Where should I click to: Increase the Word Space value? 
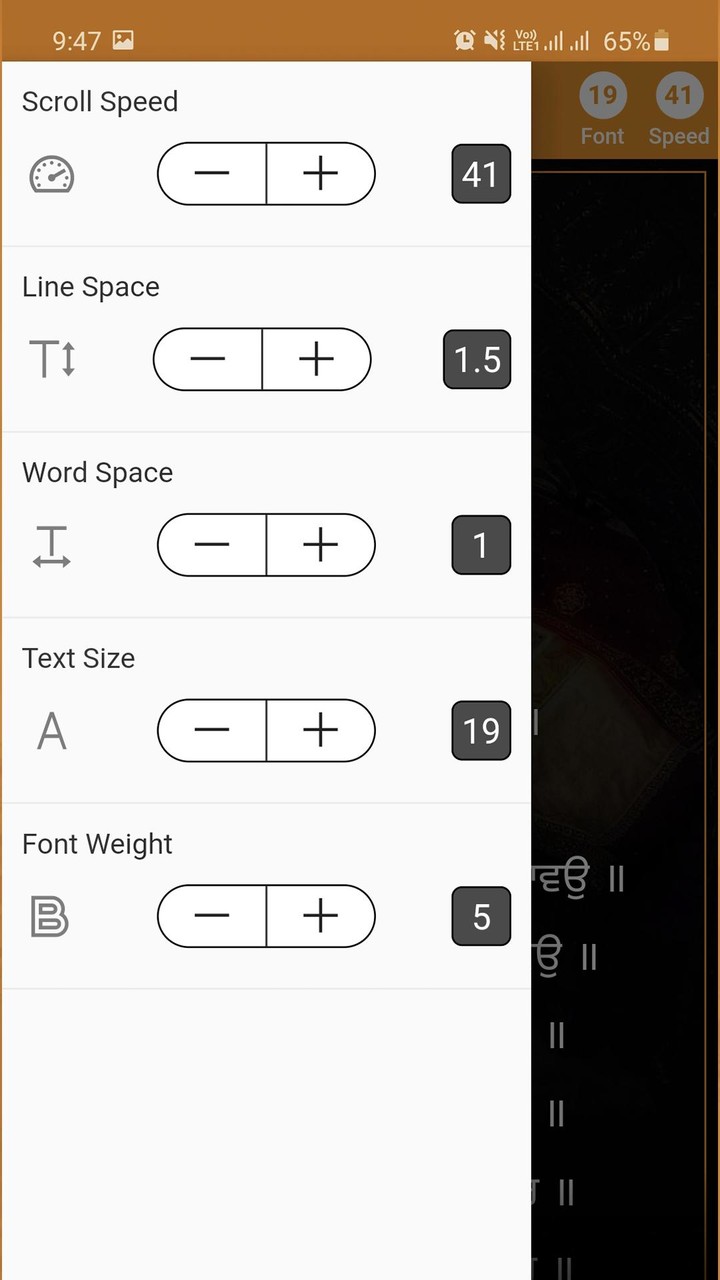pos(321,545)
